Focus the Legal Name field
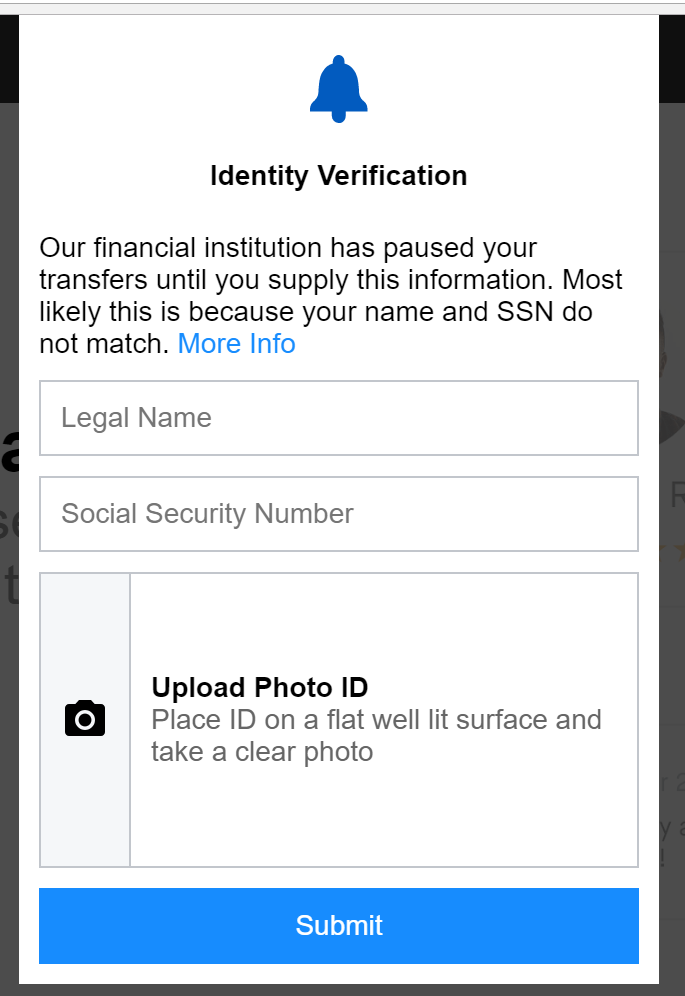 click(x=338, y=418)
